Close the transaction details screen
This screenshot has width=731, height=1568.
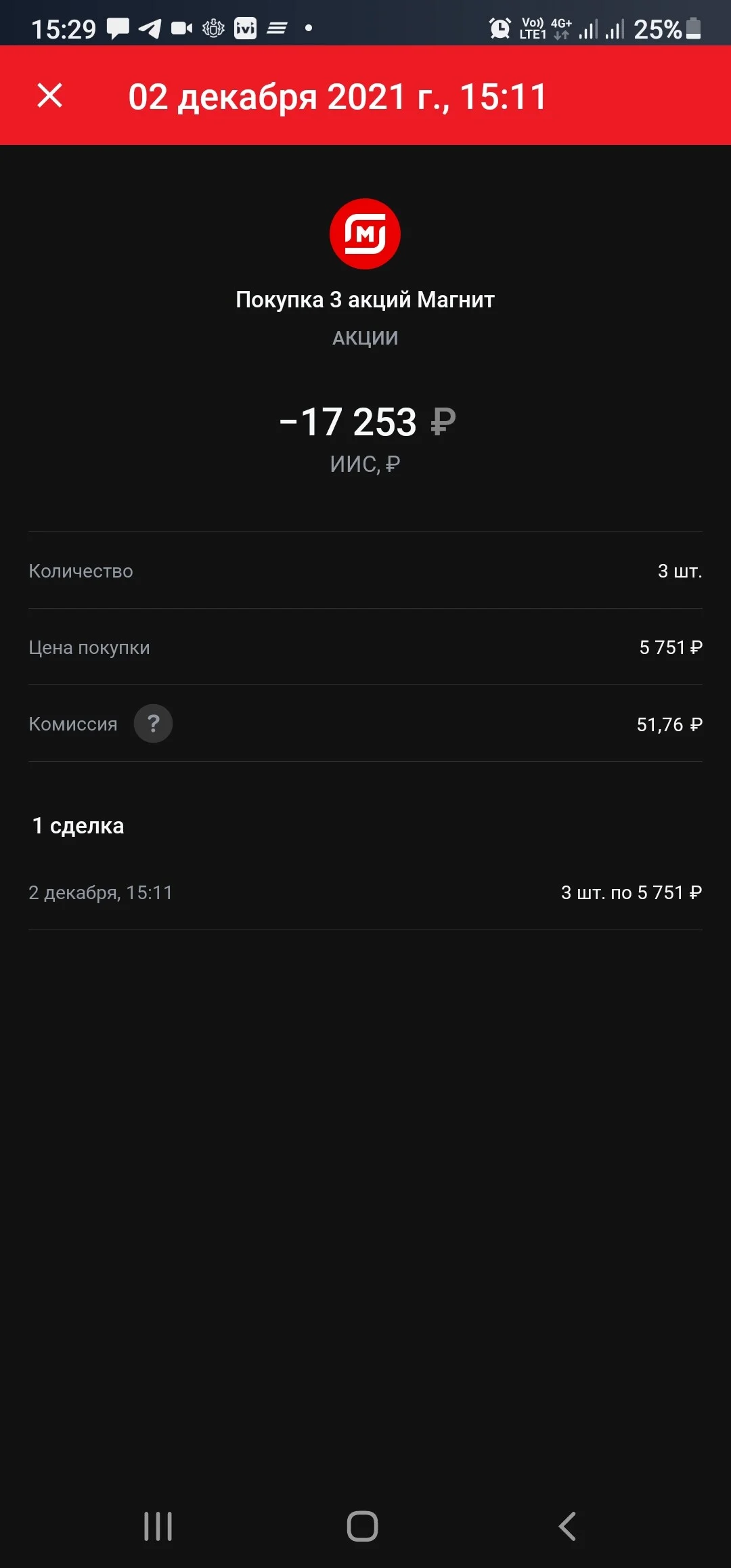pos(49,95)
